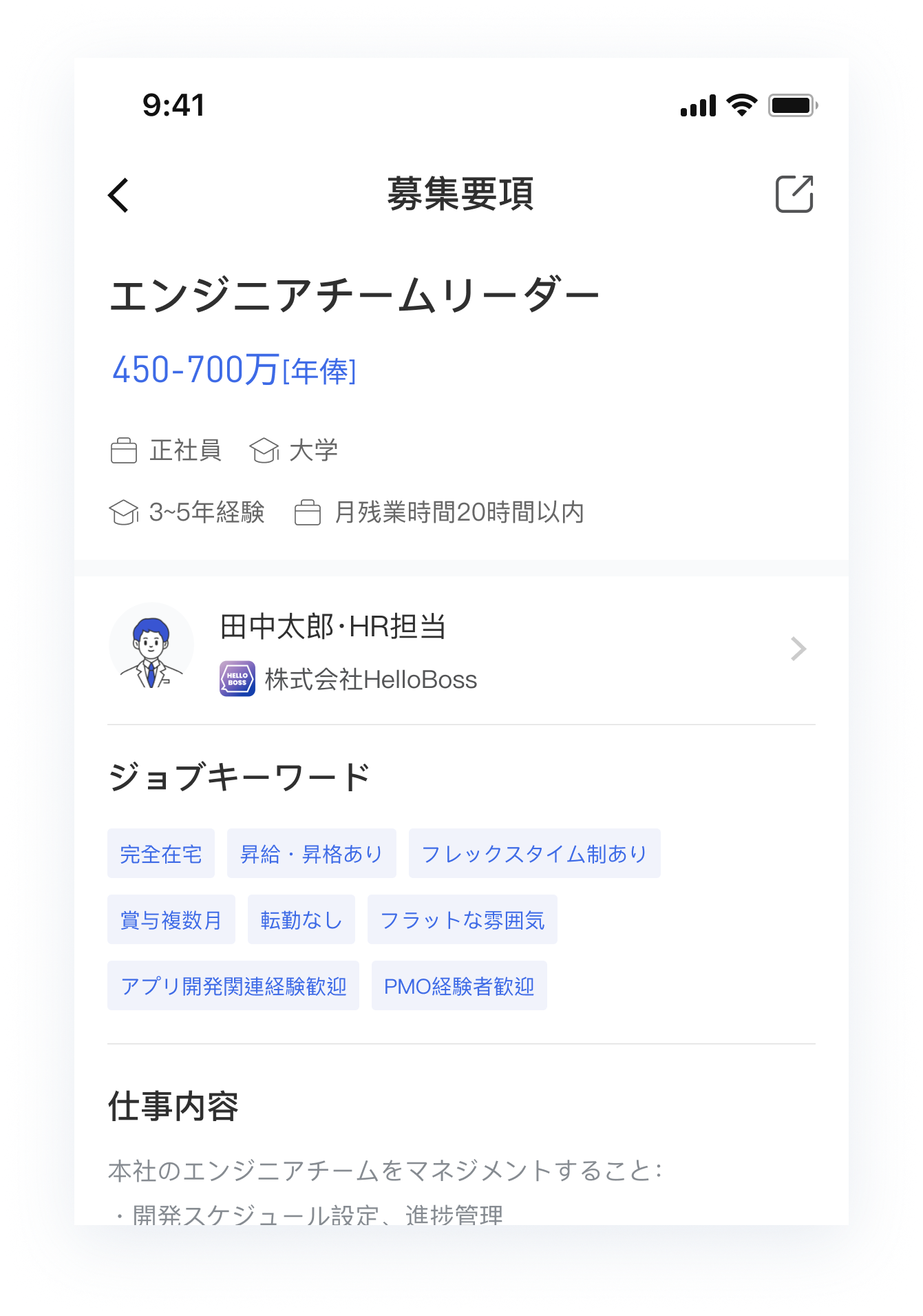Go back using the back arrow
The height and width of the screenshot is (1316, 923).
tap(119, 195)
